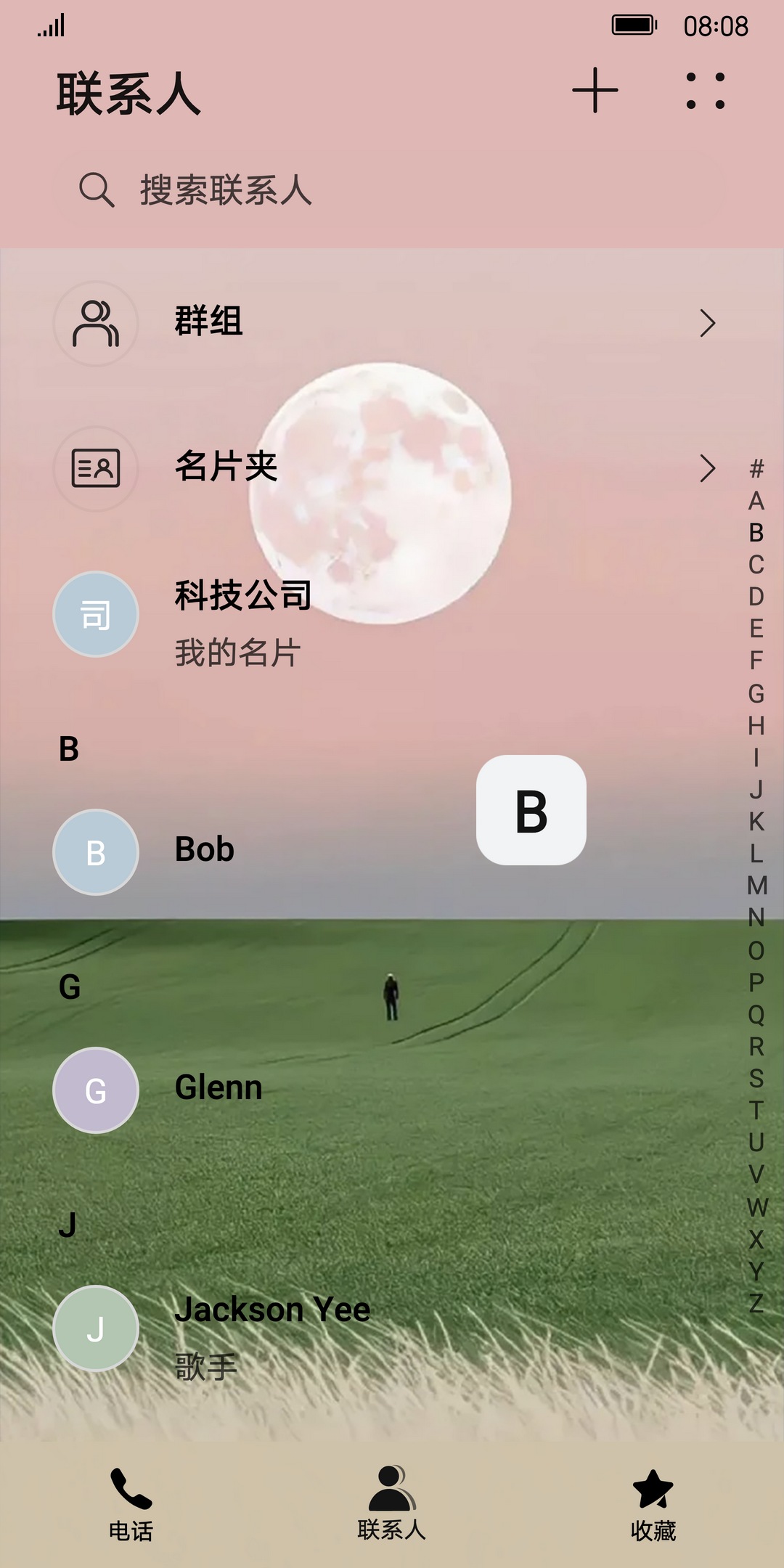This screenshot has height=1568, width=784.
Task: Jump to letter G in index bar
Action: coord(756,694)
